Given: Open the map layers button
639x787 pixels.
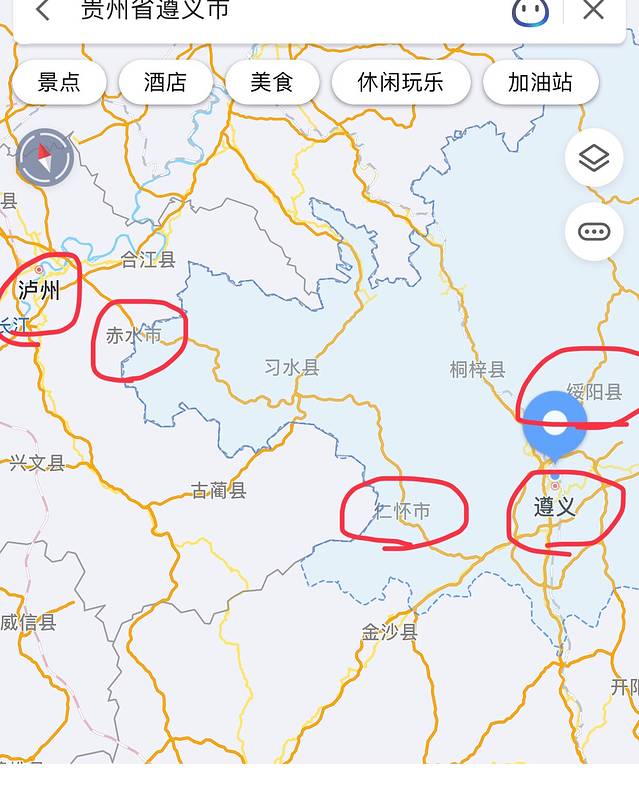Looking at the screenshot, I should (x=594, y=158).
